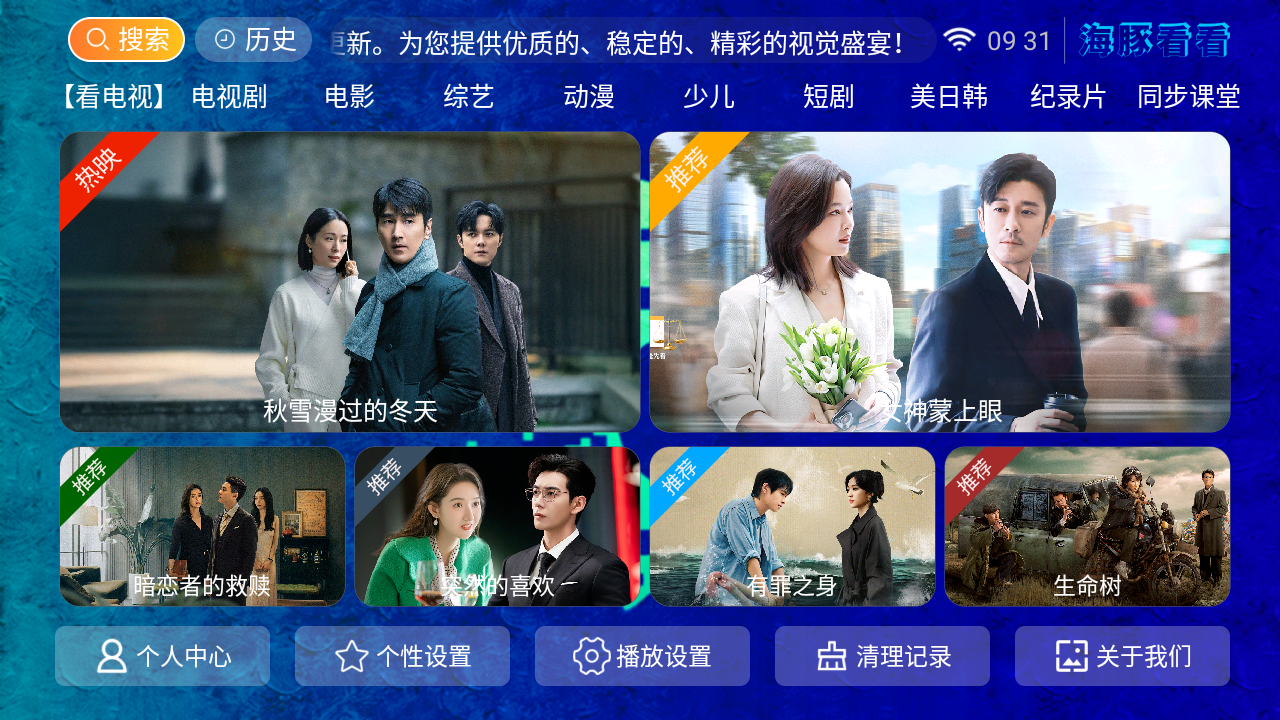Open 播放设置 playback settings

pos(642,656)
